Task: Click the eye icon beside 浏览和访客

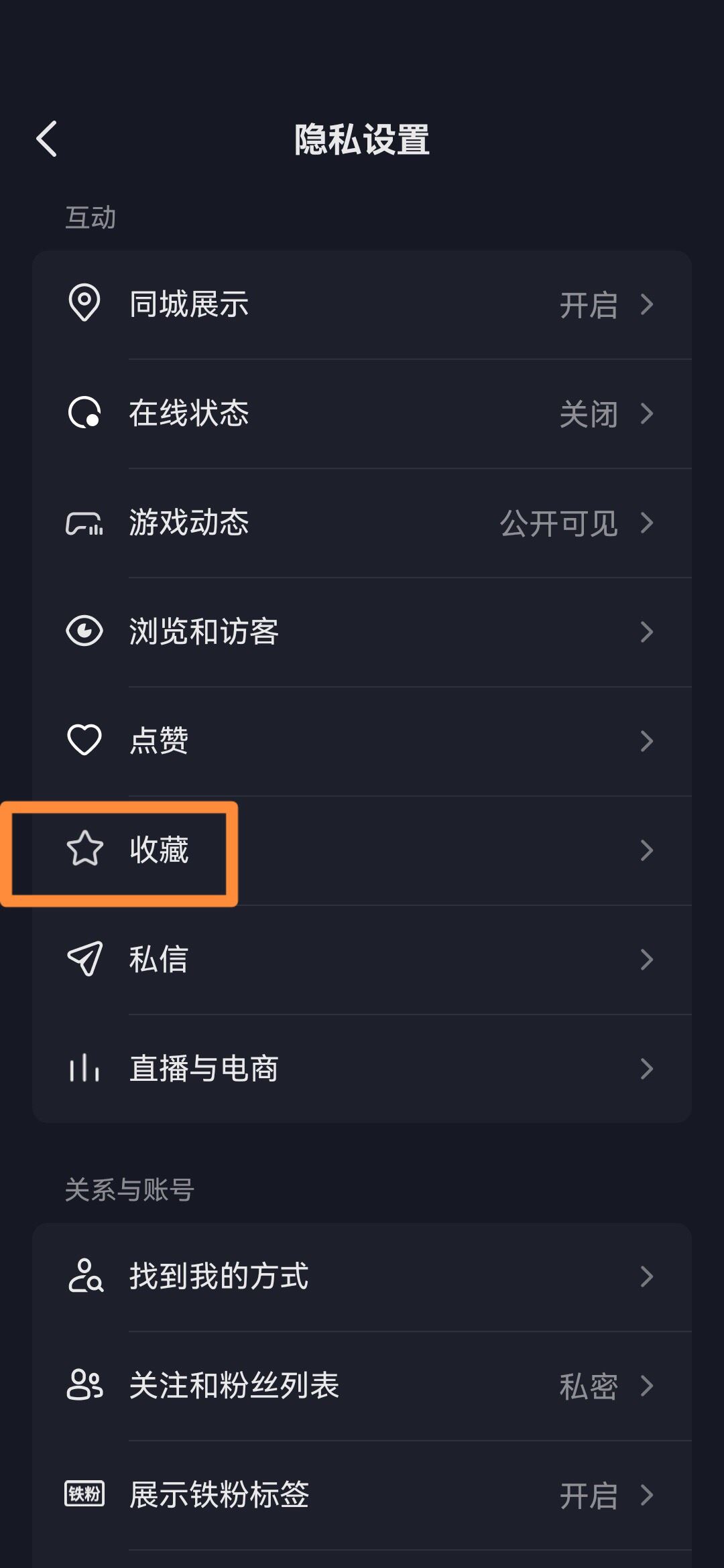Action: [84, 631]
